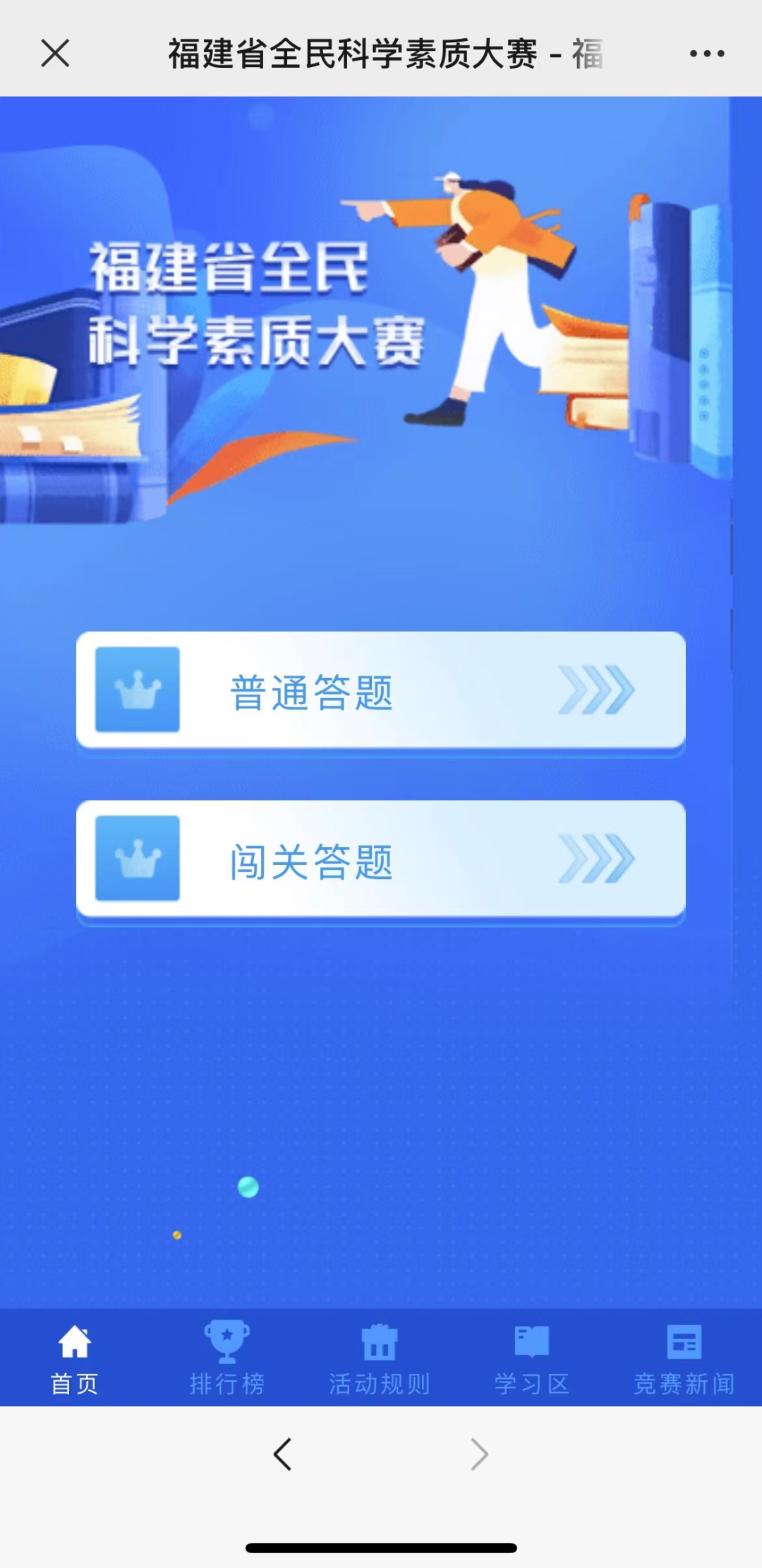This screenshot has height=1568, width=762.
Task: Open the three-dot overflow menu
Action: 706,53
